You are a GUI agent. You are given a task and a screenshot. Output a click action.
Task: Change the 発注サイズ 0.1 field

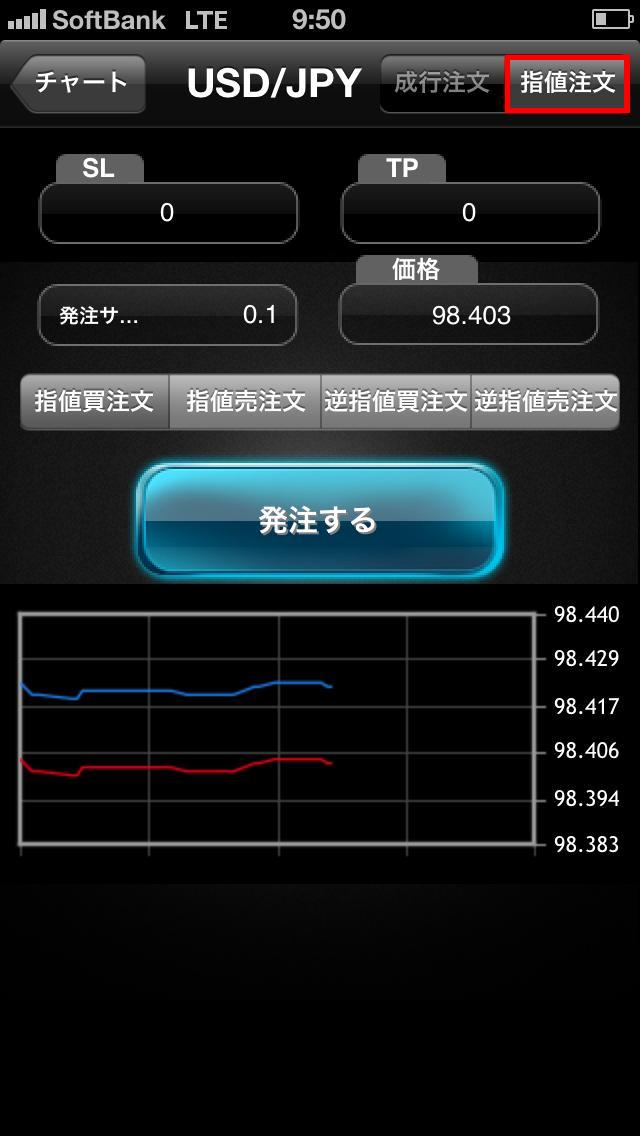tap(167, 315)
